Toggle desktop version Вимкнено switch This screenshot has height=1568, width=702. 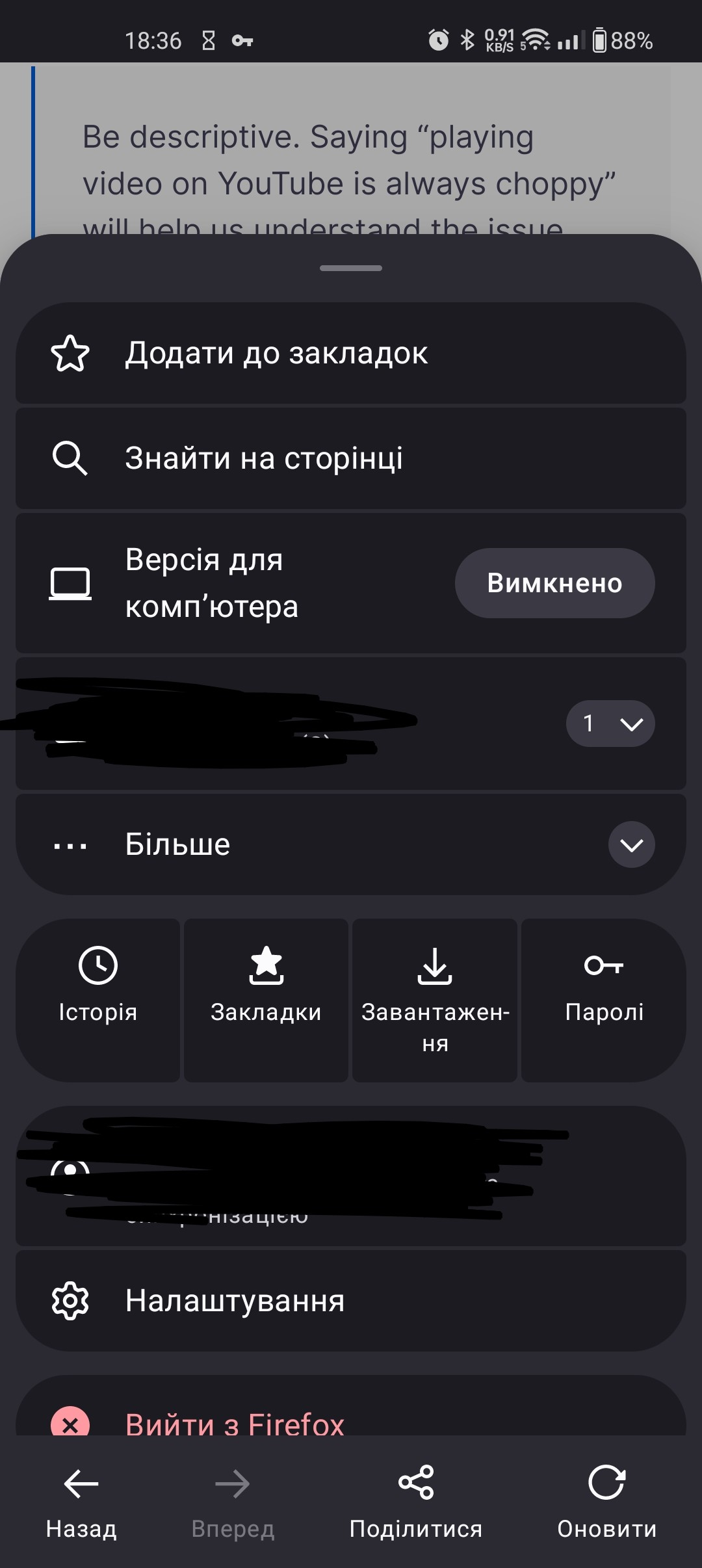click(x=554, y=583)
